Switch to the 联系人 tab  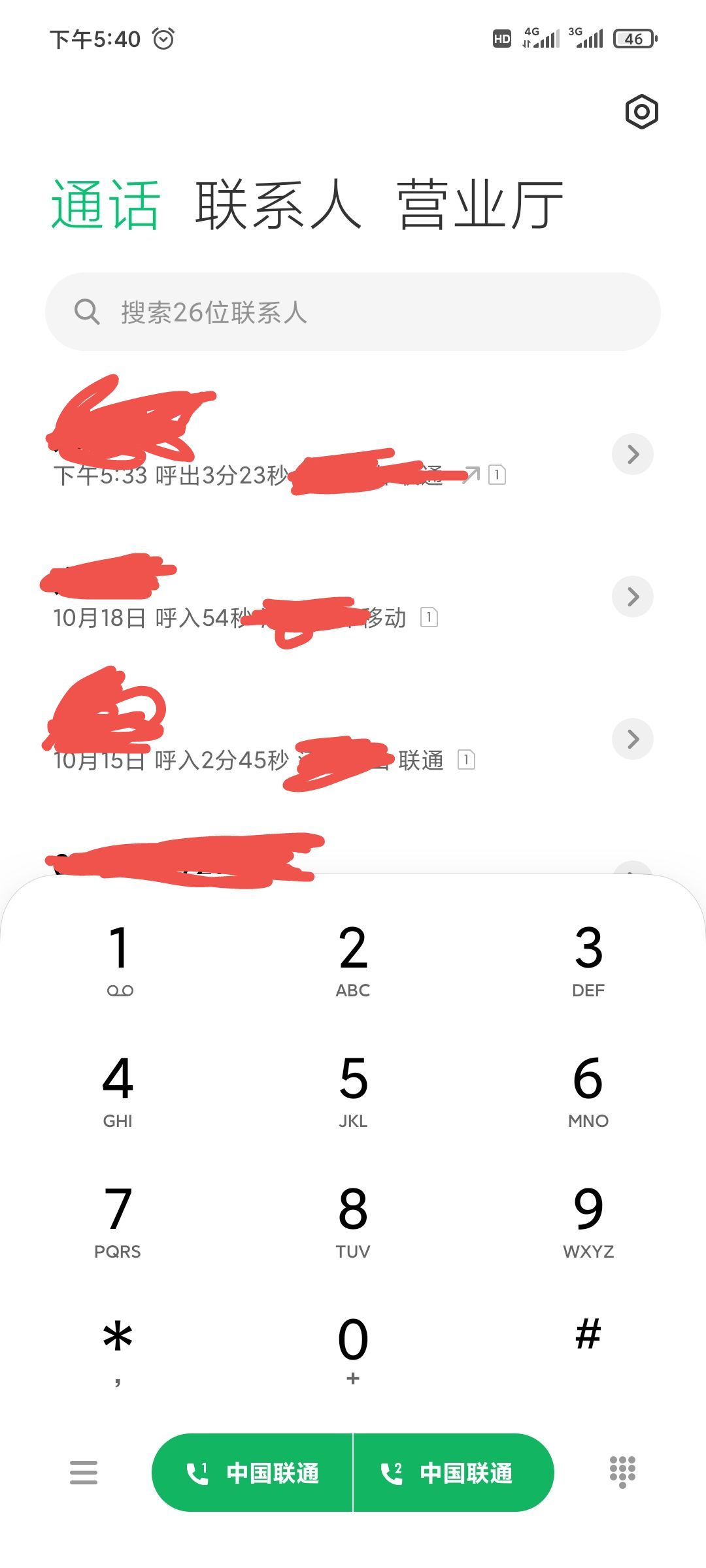[x=278, y=205]
